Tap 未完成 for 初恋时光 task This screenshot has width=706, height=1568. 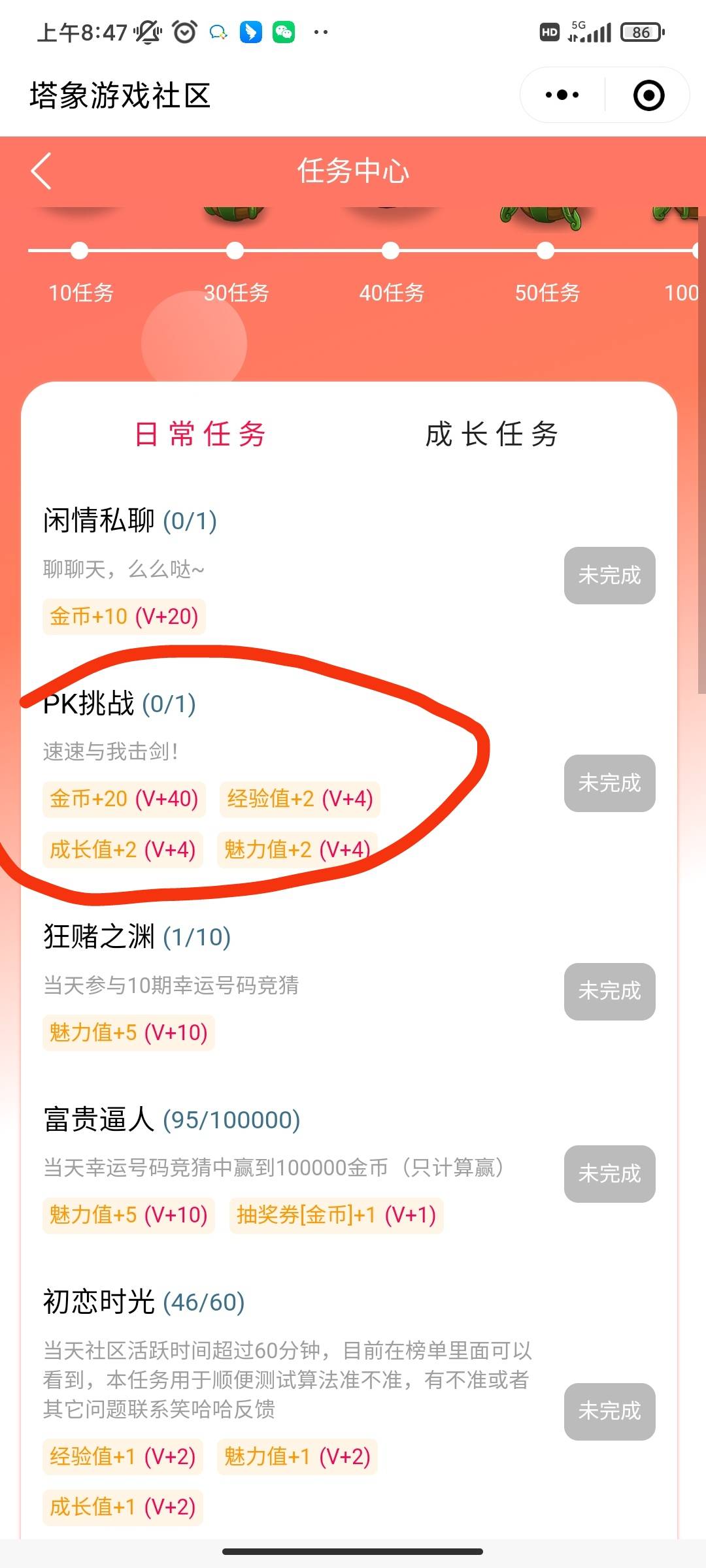609,1411
